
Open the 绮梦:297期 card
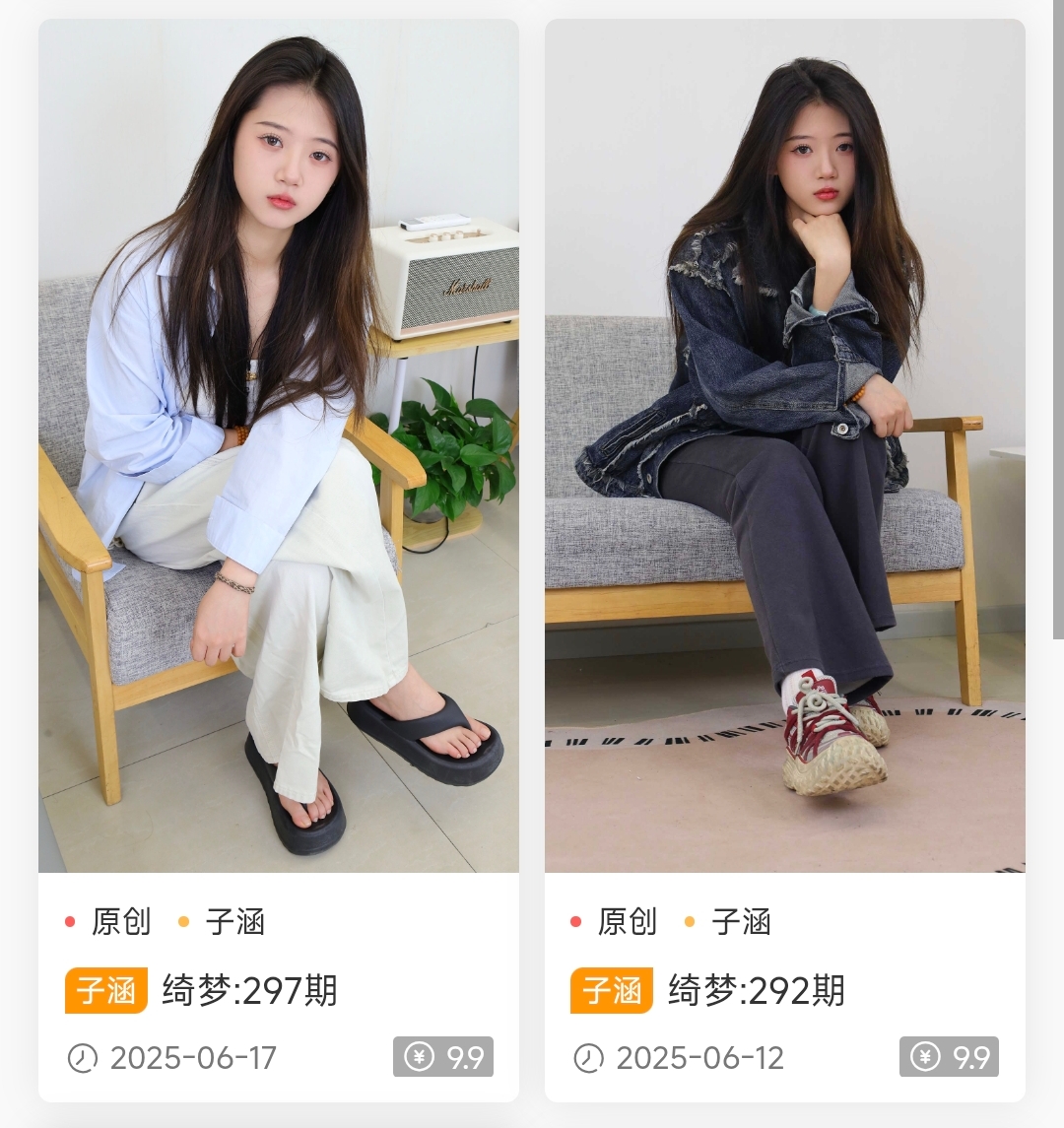[x=278, y=445]
